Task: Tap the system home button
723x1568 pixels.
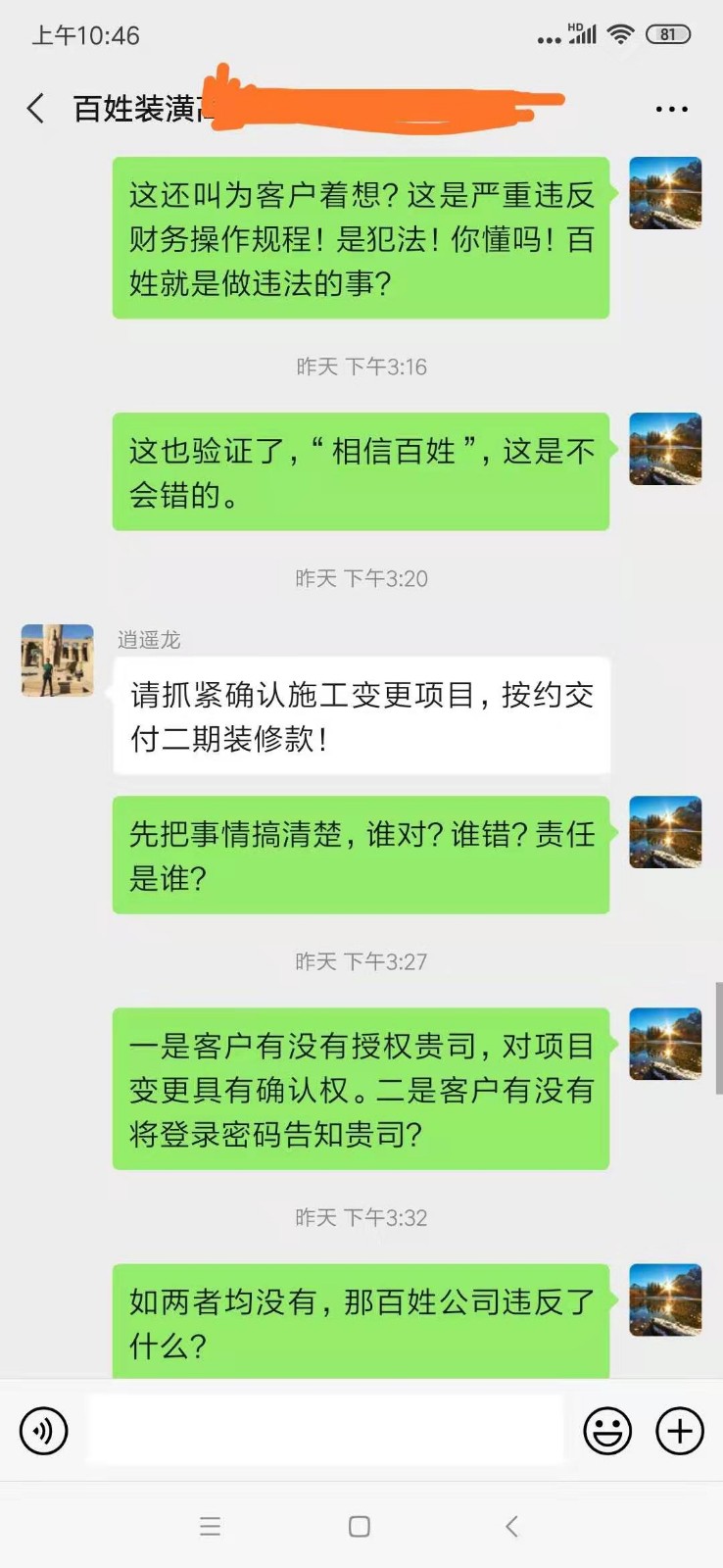Action: pos(360,1526)
